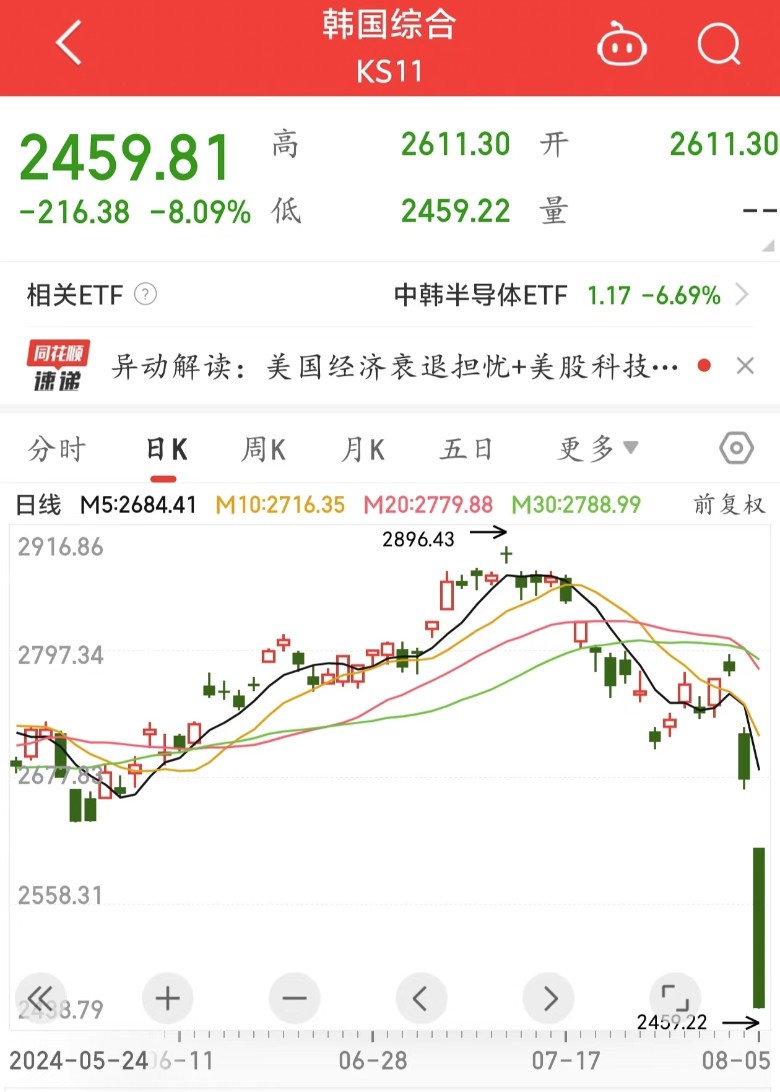Open the 中韩半导体ETF related ETF row
780x1092 pixels.
point(571,295)
